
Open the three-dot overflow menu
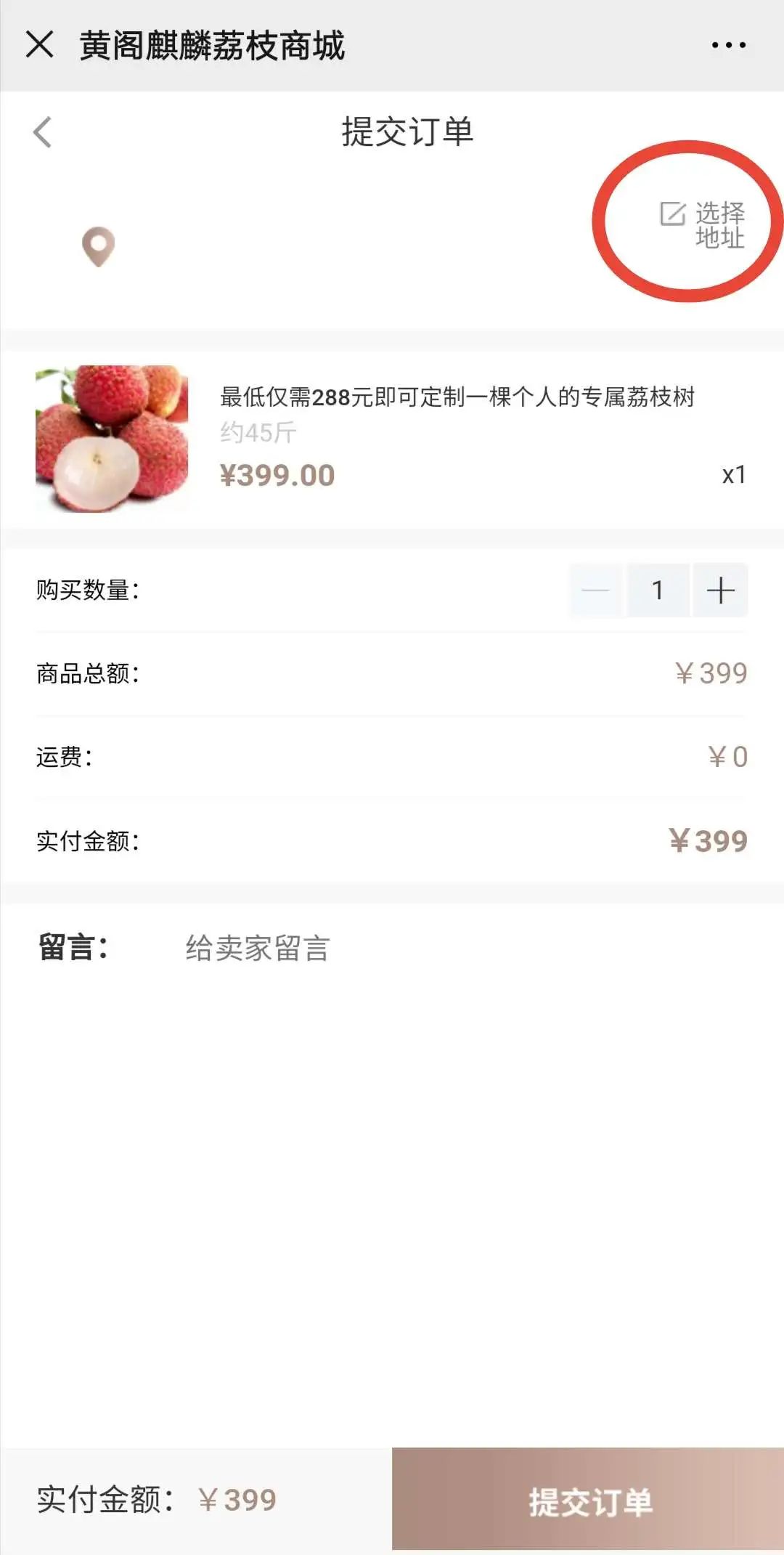click(728, 45)
